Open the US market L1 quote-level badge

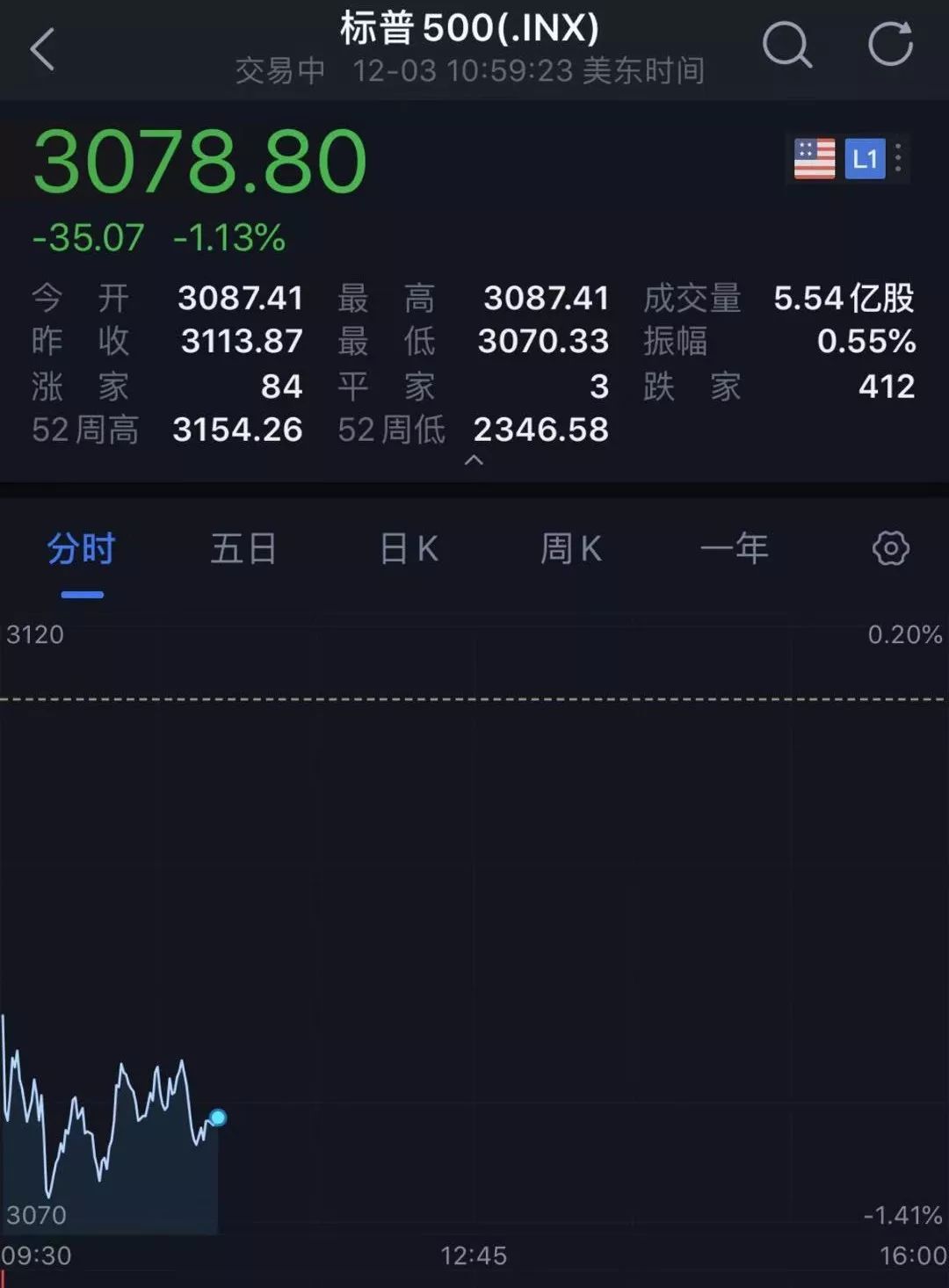(x=864, y=159)
